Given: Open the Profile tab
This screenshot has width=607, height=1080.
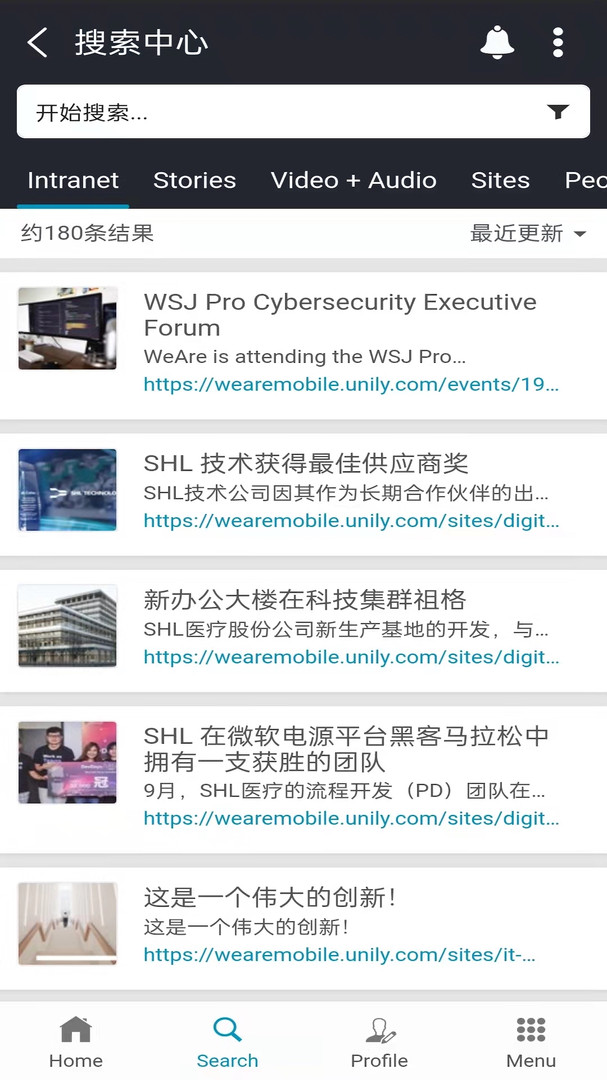Looking at the screenshot, I should point(379,1041).
